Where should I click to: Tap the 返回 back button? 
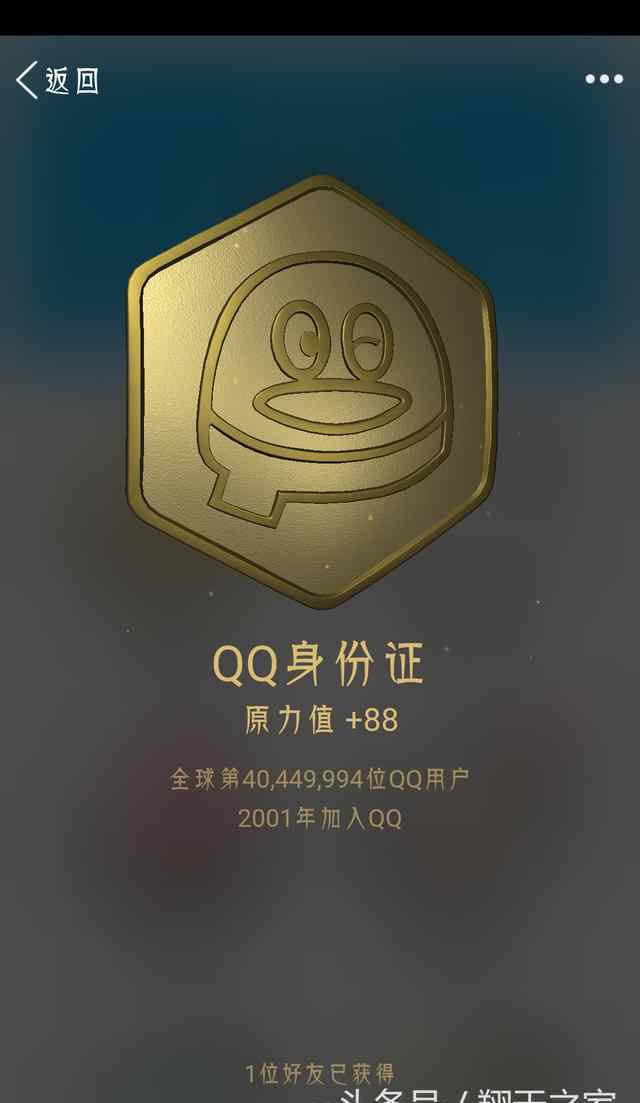[58, 80]
